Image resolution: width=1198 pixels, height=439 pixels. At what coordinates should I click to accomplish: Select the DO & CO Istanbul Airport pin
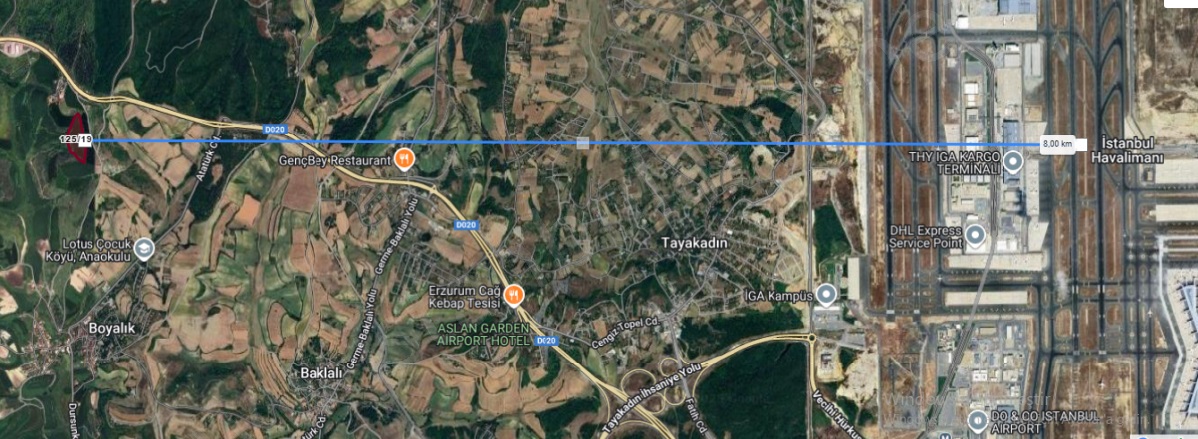click(978, 417)
